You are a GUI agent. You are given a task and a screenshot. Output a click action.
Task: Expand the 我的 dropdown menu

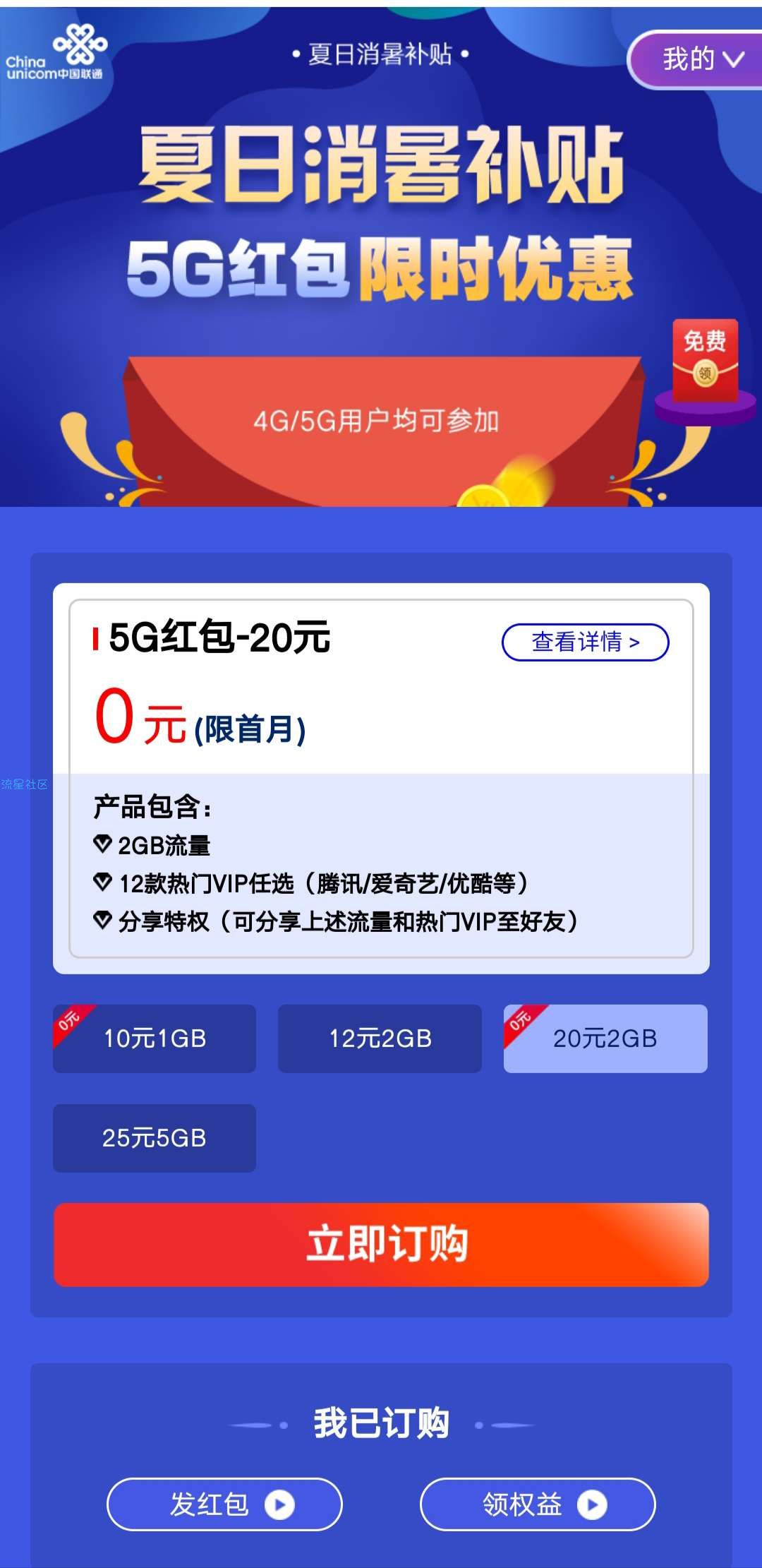coord(700,59)
